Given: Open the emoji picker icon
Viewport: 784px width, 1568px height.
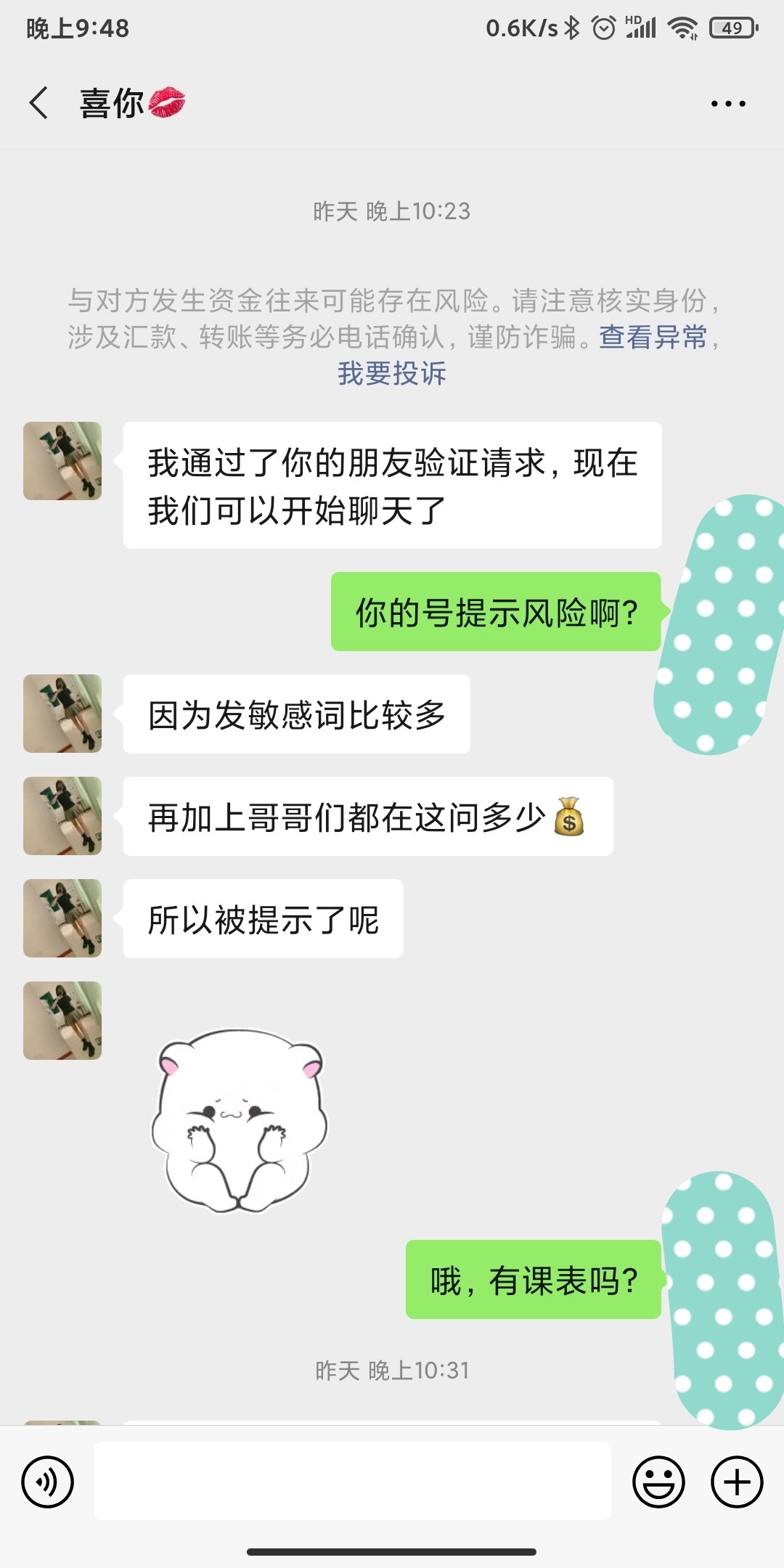Looking at the screenshot, I should (659, 1481).
